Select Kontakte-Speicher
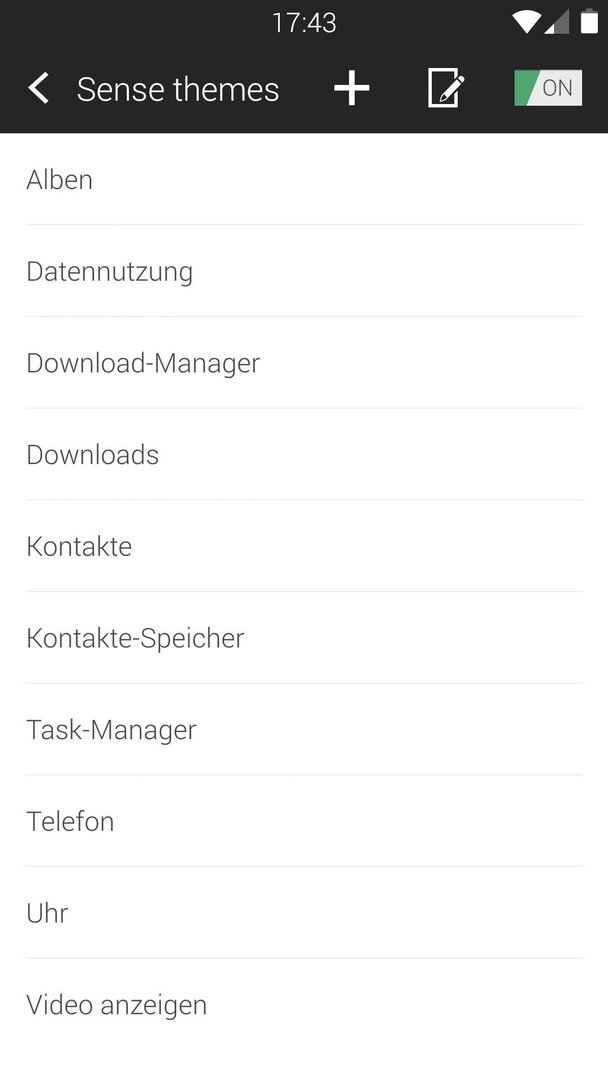The image size is (608, 1080). pyautogui.click(x=304, y=637)
